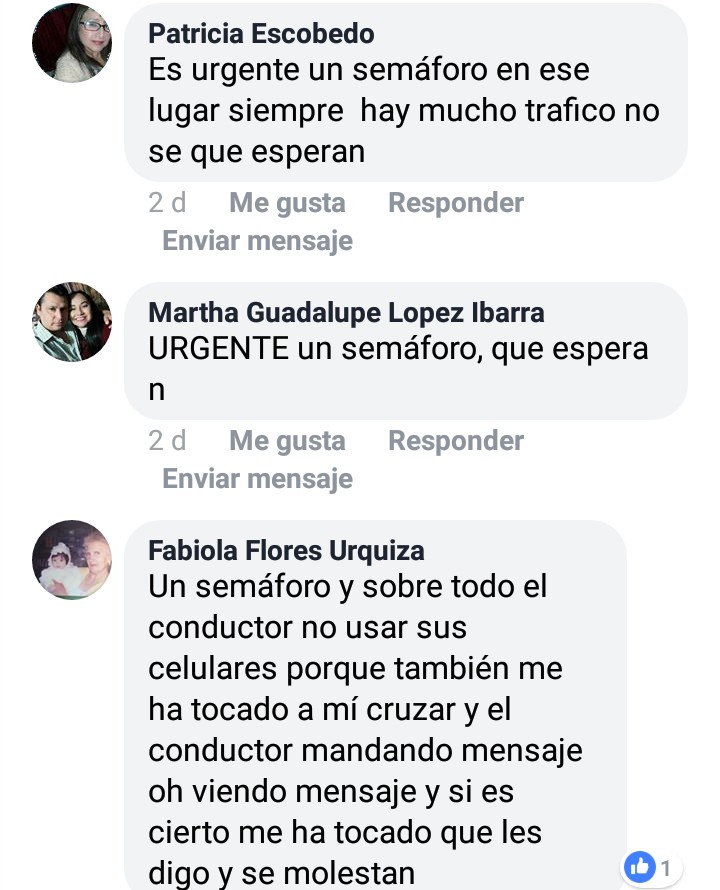Screen dimensions: 720x890
Task: Visit Fabiola Flores Urquiza's name link
Action: tap(286, 550)
